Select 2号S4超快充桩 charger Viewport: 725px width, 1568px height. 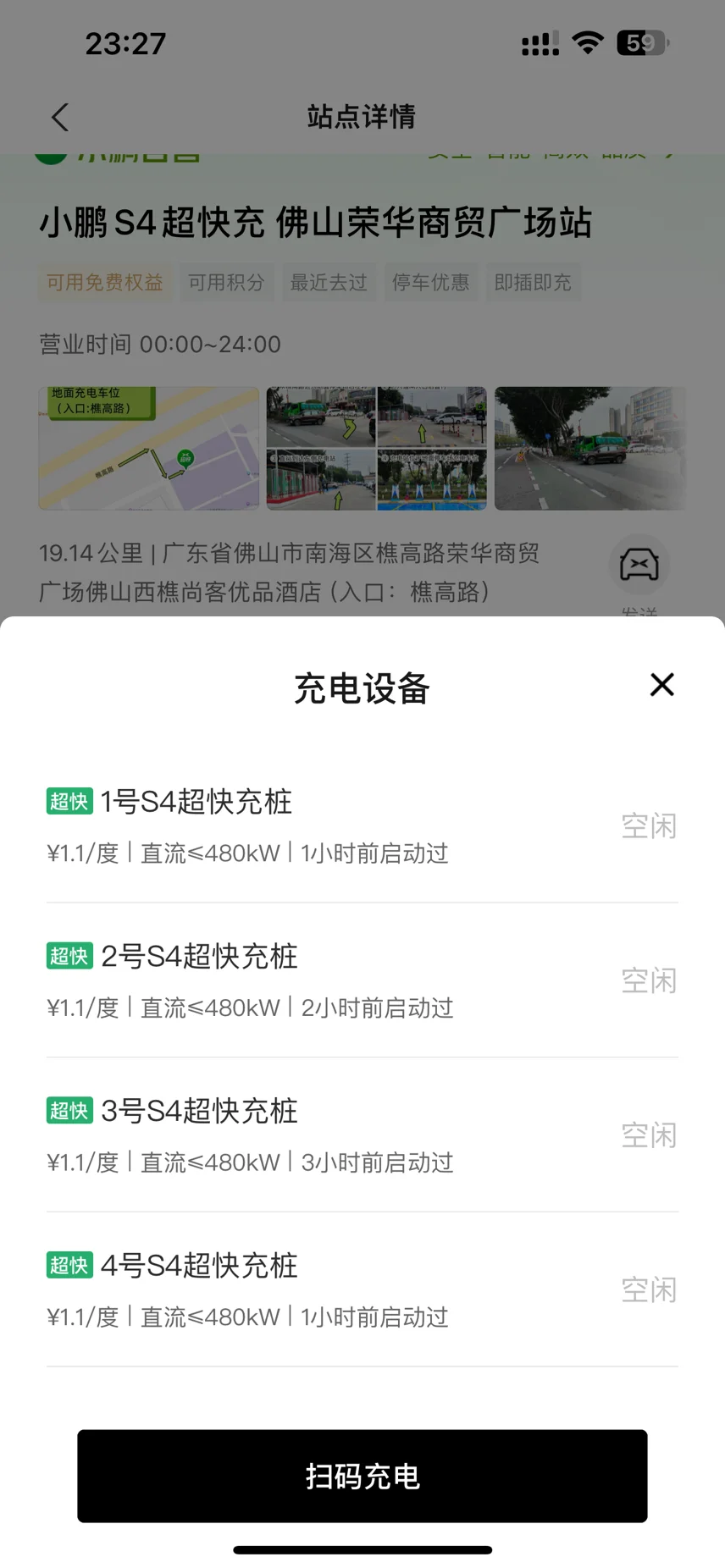pos(362,980)
